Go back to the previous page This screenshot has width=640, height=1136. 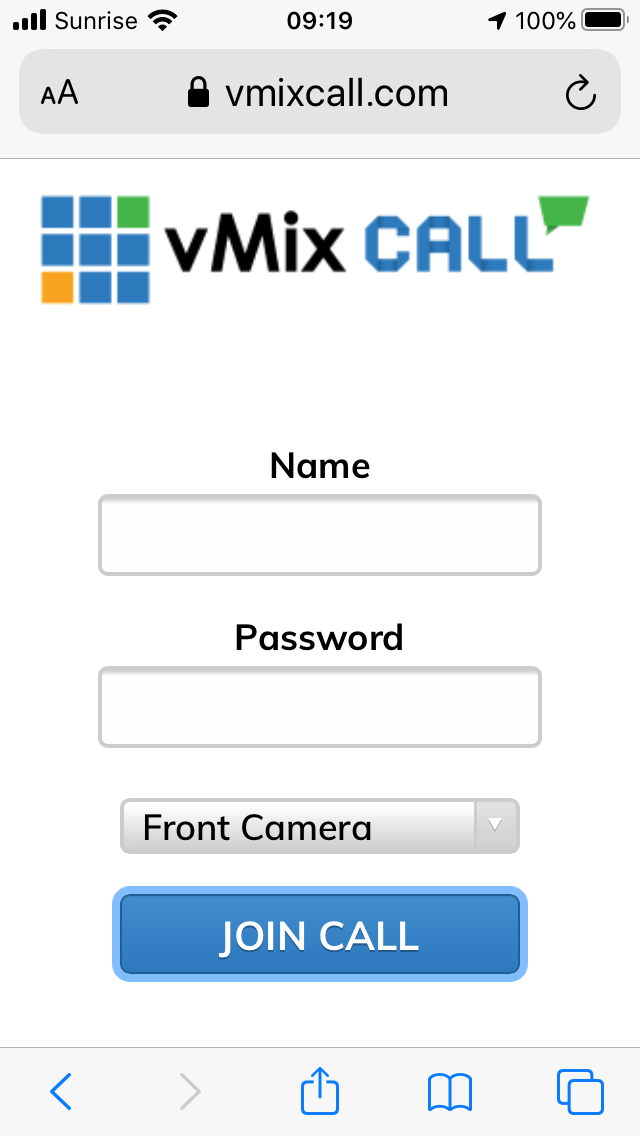61,1091
